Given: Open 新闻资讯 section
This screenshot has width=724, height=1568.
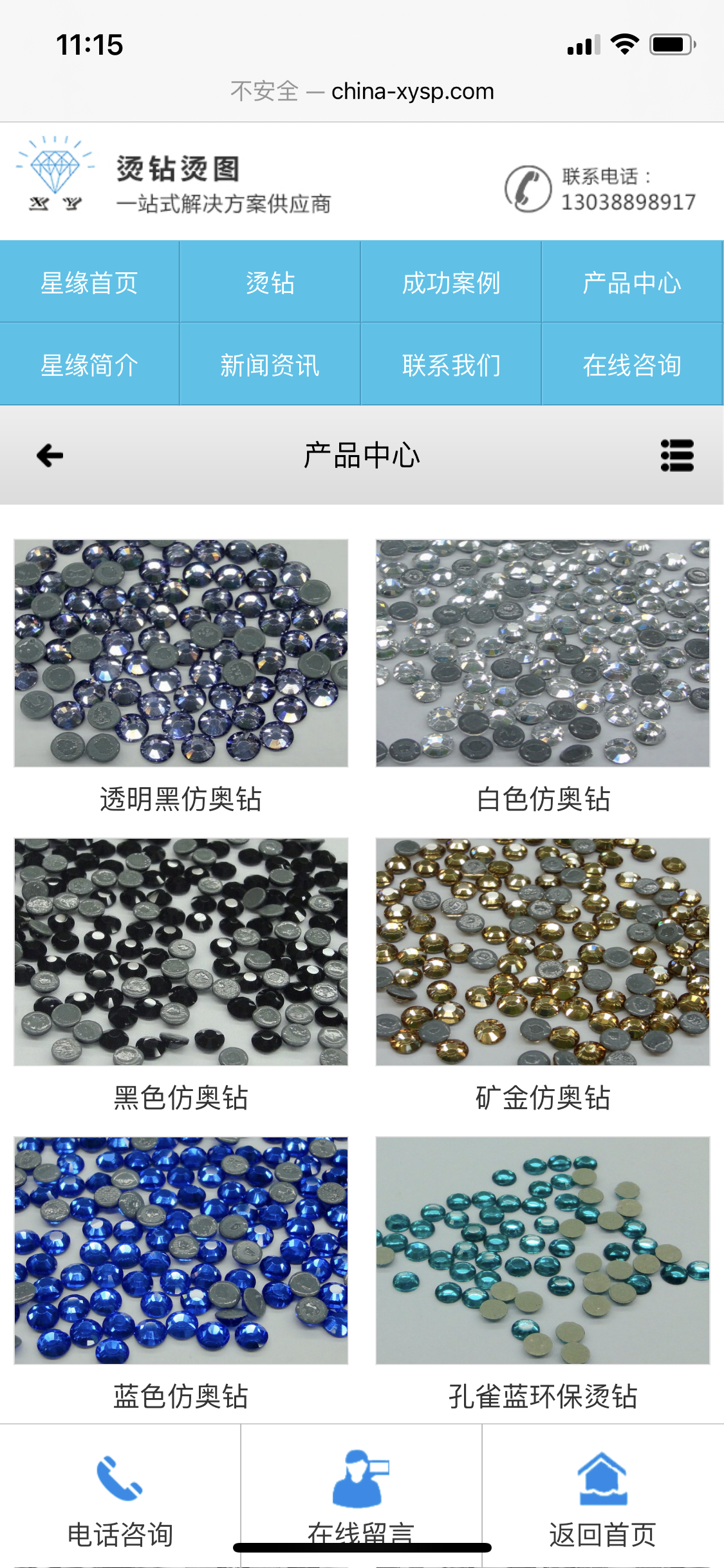Looking at the screenshot, I should click(270, 365).
